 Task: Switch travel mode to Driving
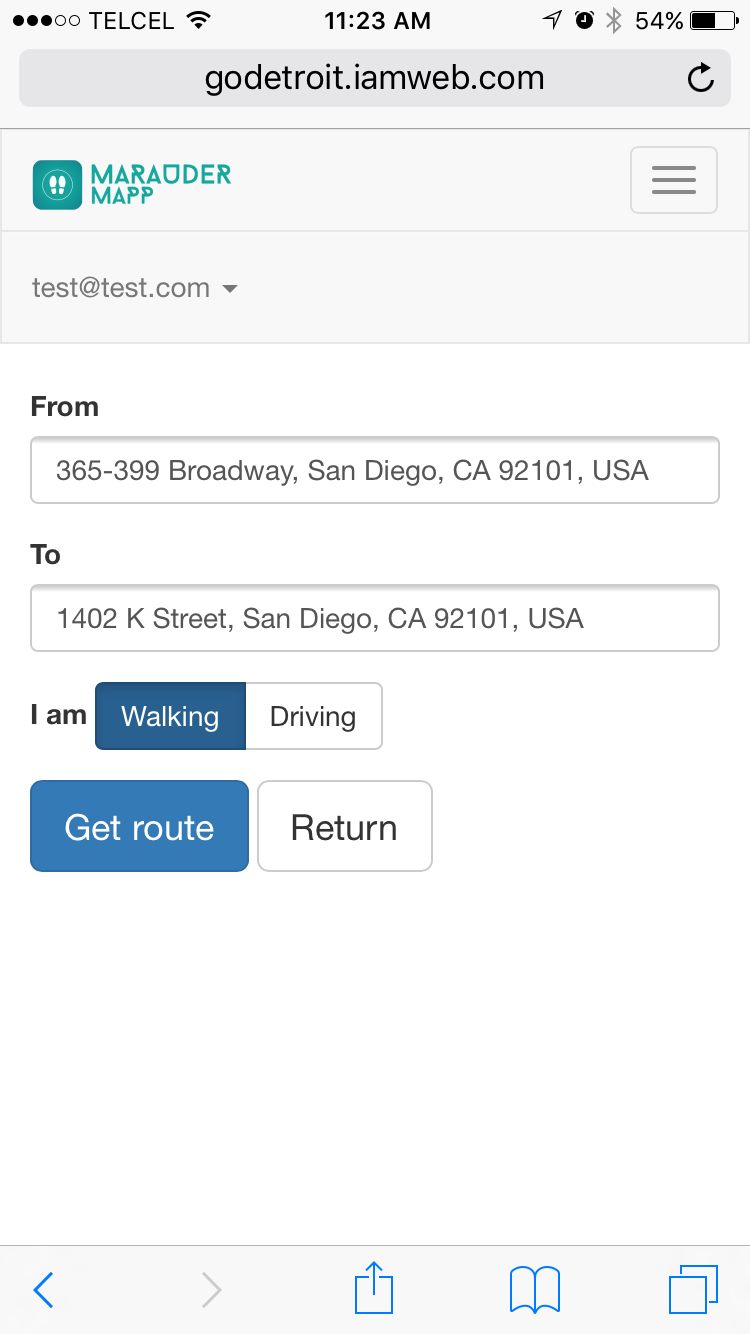point(313,716)
